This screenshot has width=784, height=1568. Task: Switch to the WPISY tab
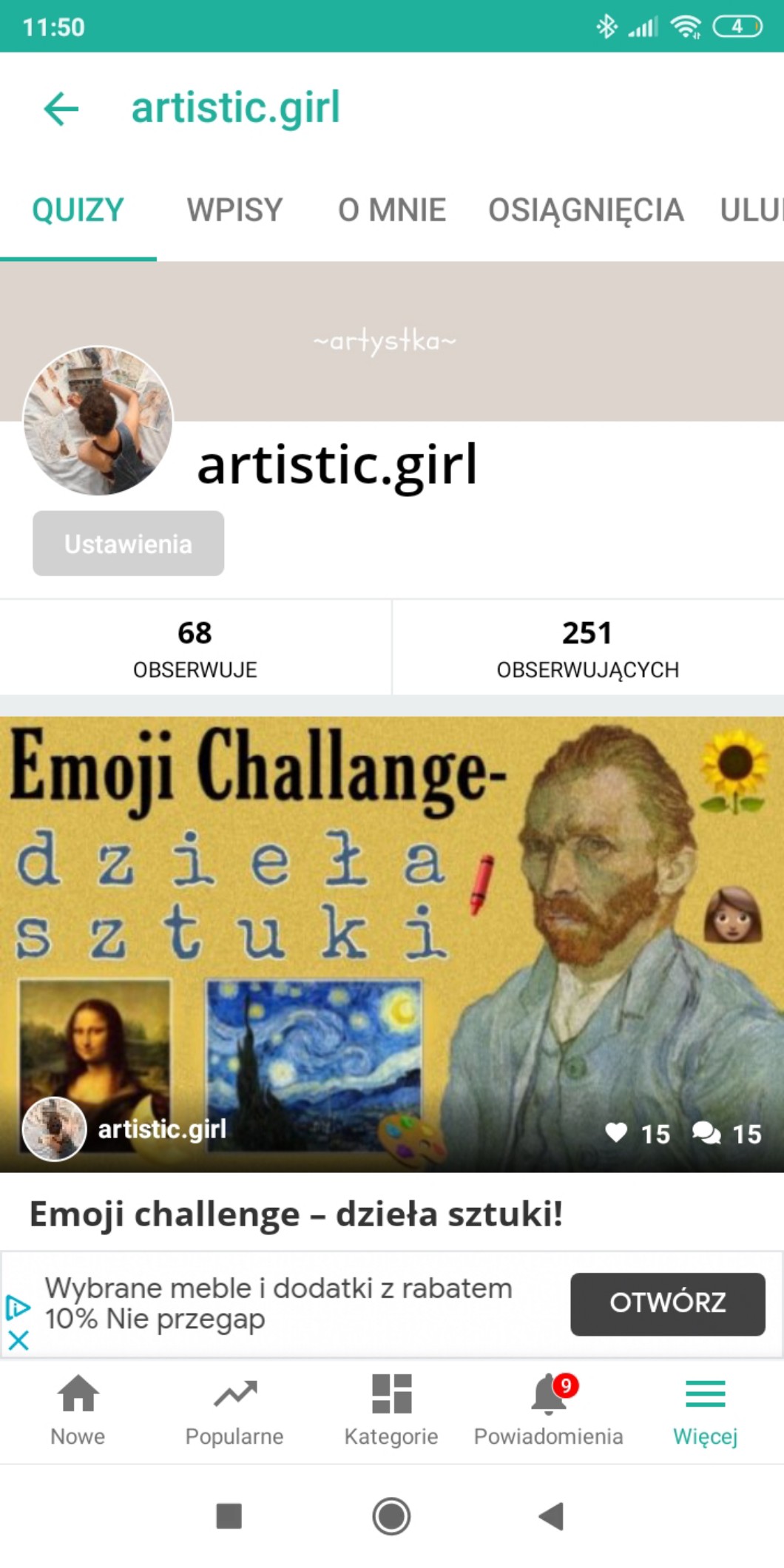tap(234, 210)
